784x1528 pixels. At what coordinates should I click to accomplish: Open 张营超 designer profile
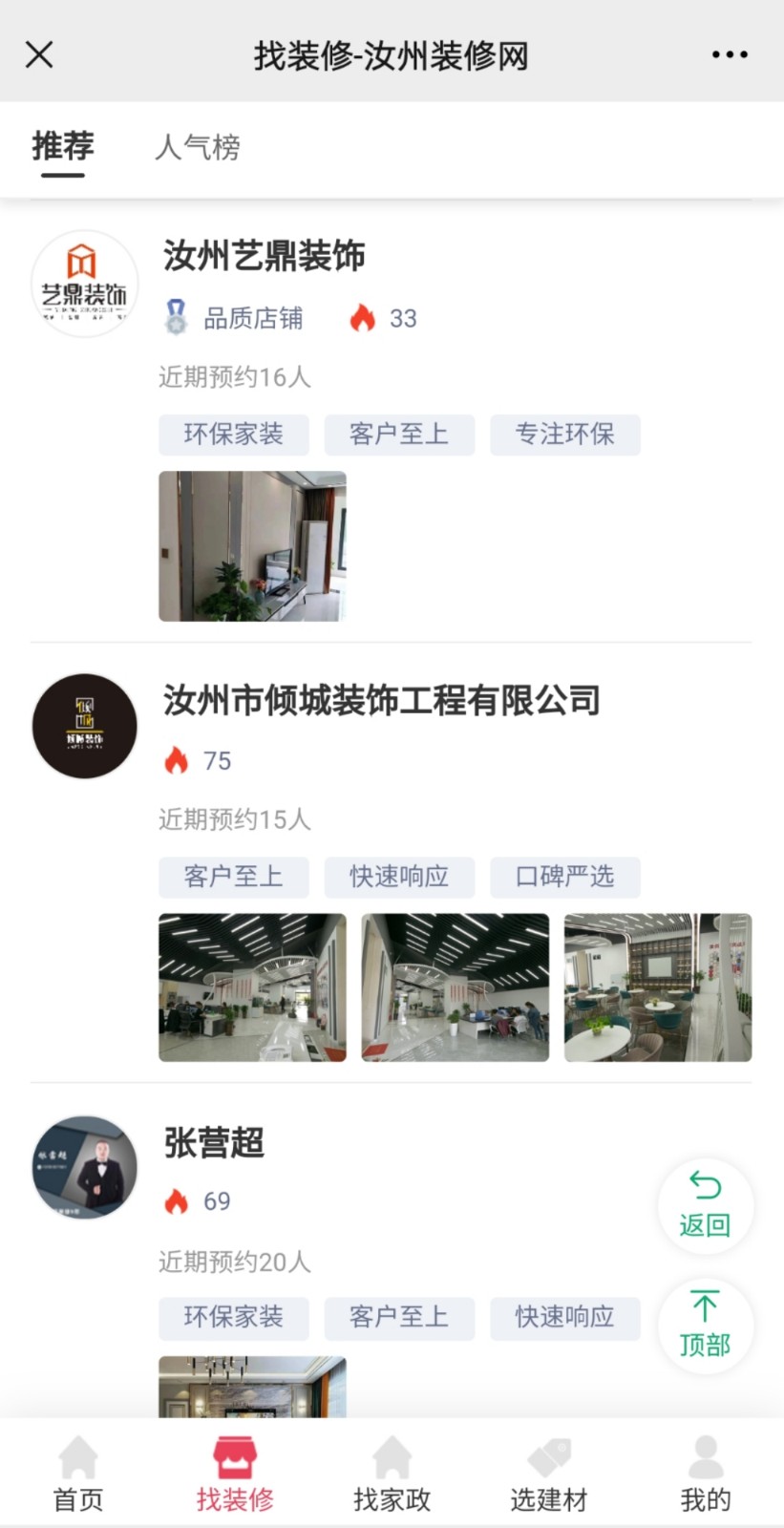(x=214, y=1142)
